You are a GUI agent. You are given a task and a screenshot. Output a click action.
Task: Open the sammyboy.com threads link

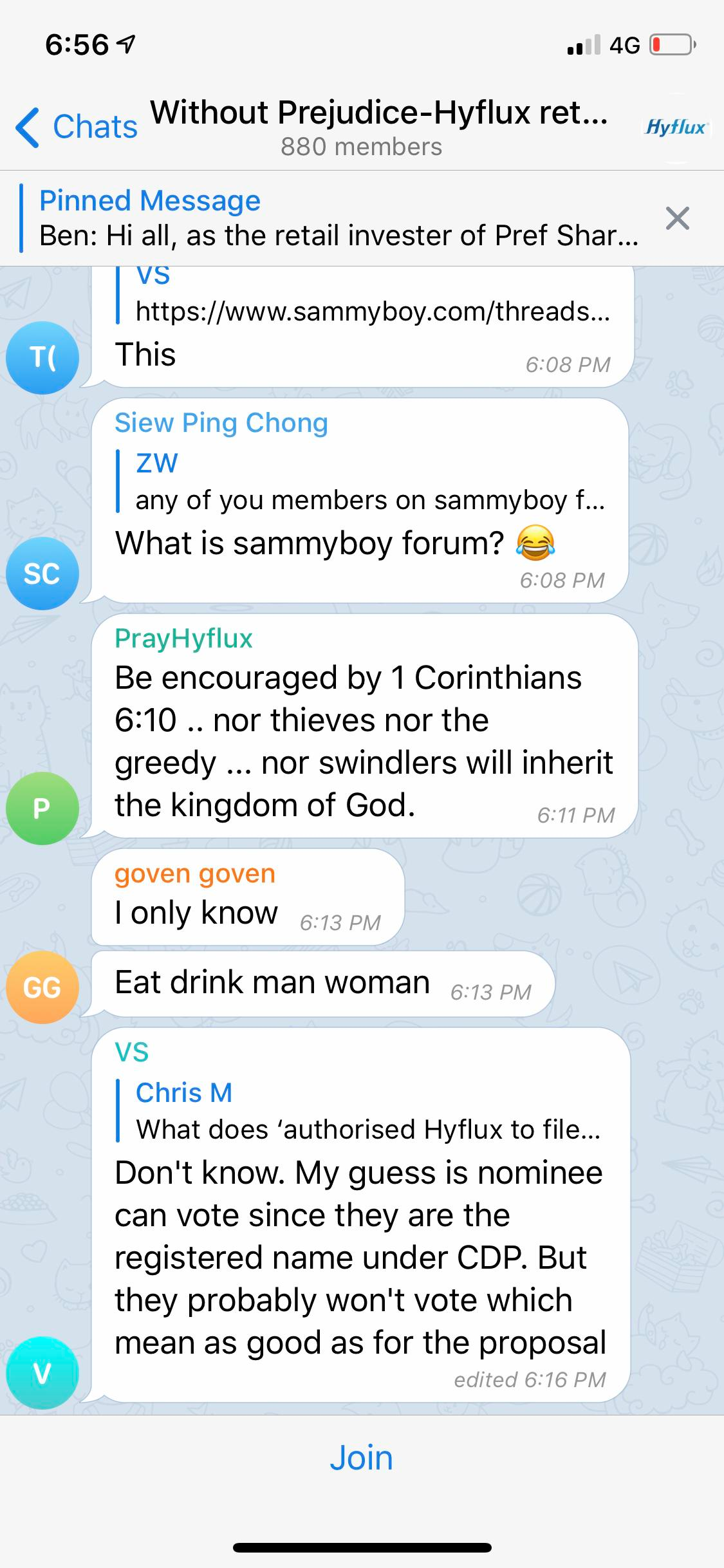click(372, 312)
